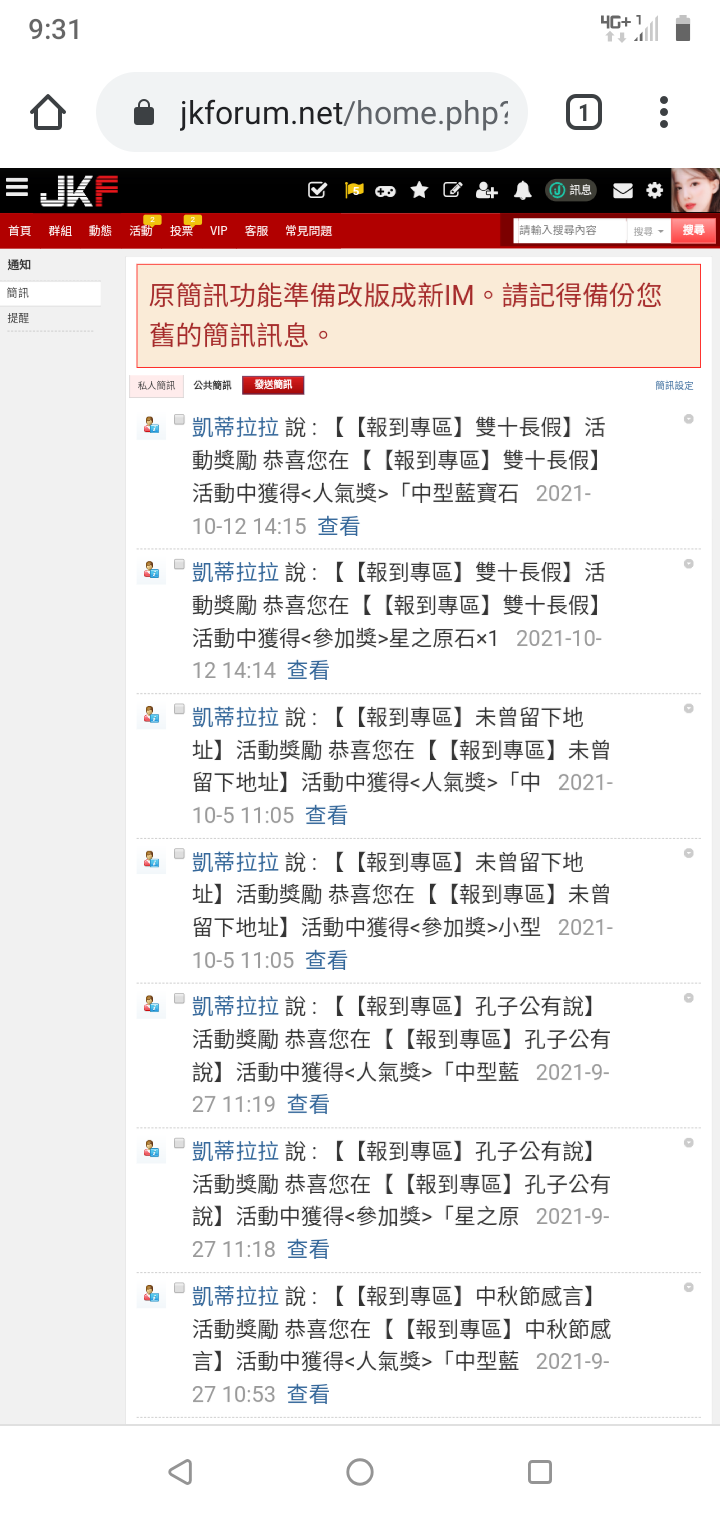Open the hamburger menu beside JKF logo
This screenshot has height=1520, width=720.
click(16, 188)
